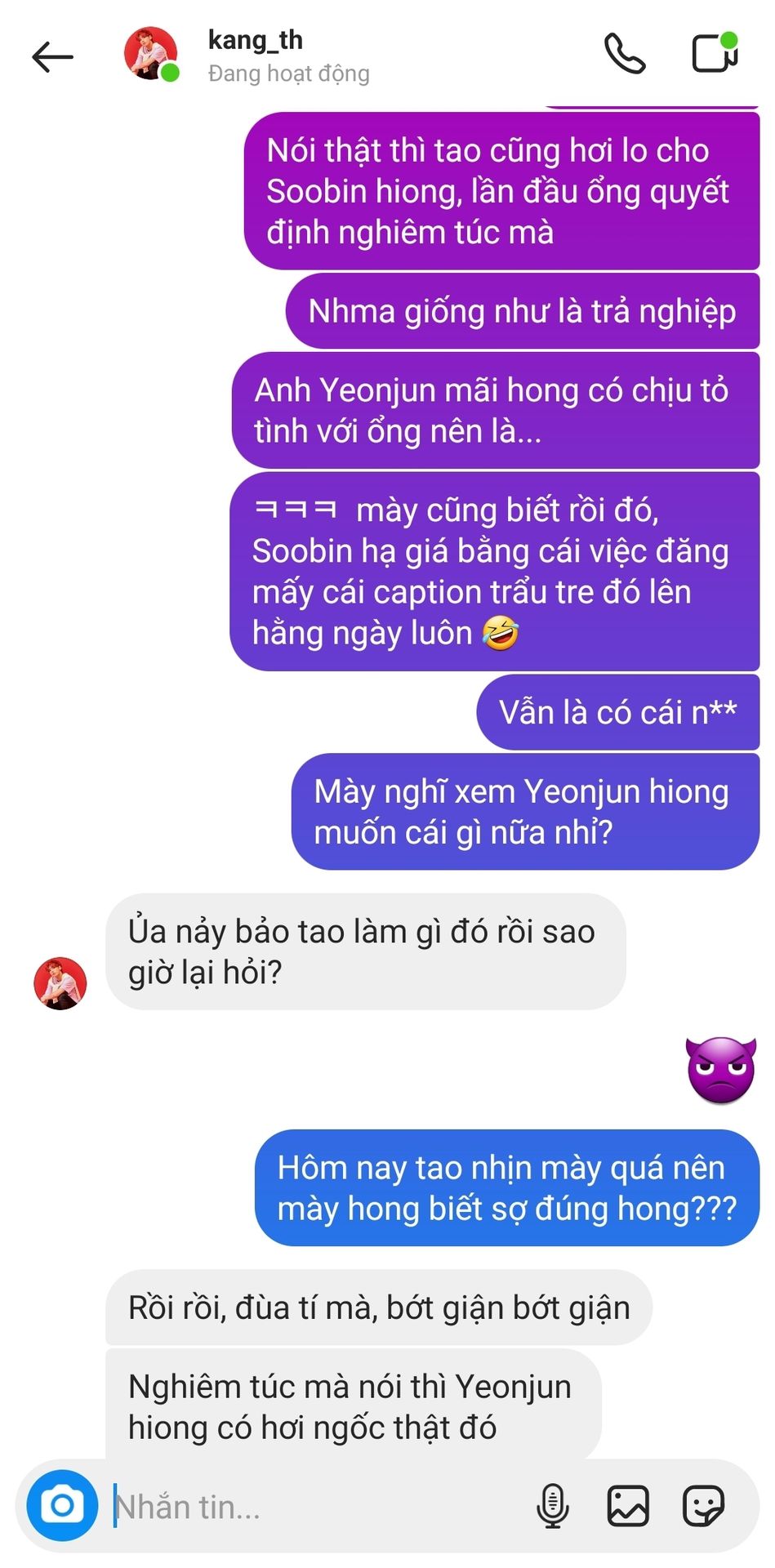This screenshot has width=775, height=1568.
Task: Record a voice message with the microphone
Action: 552,1505
